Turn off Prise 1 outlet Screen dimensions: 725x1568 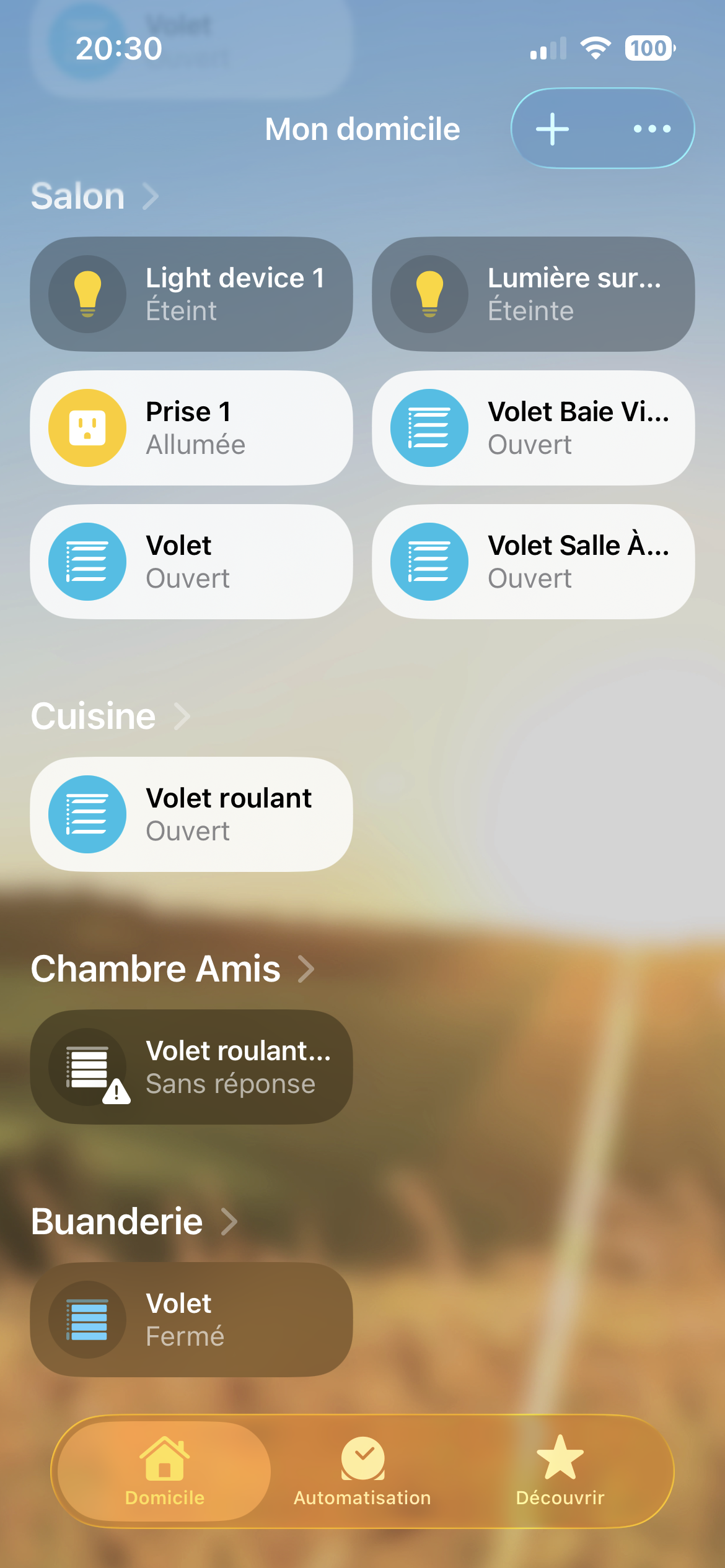87,428
